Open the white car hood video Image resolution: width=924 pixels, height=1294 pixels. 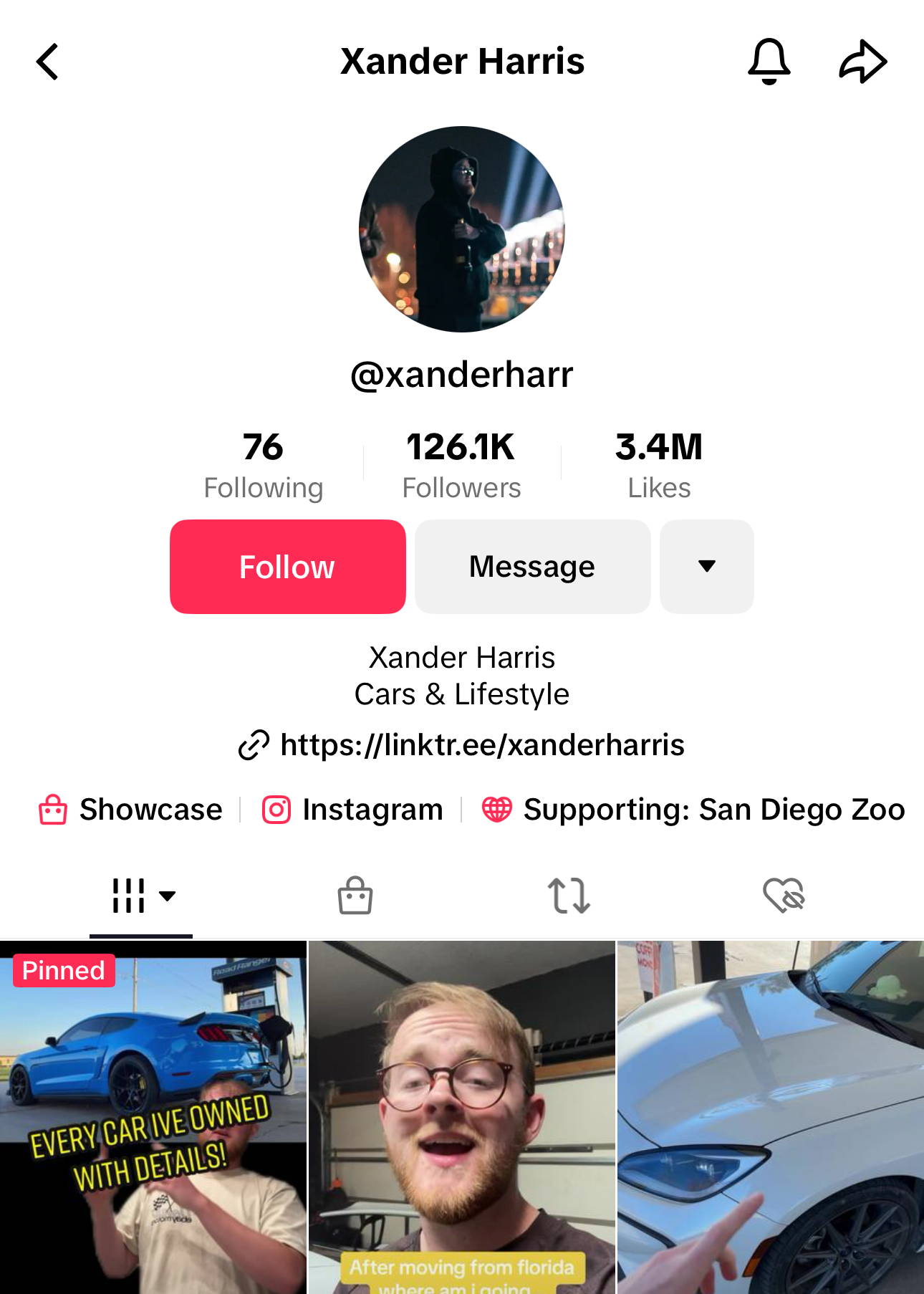(771, 1118)
